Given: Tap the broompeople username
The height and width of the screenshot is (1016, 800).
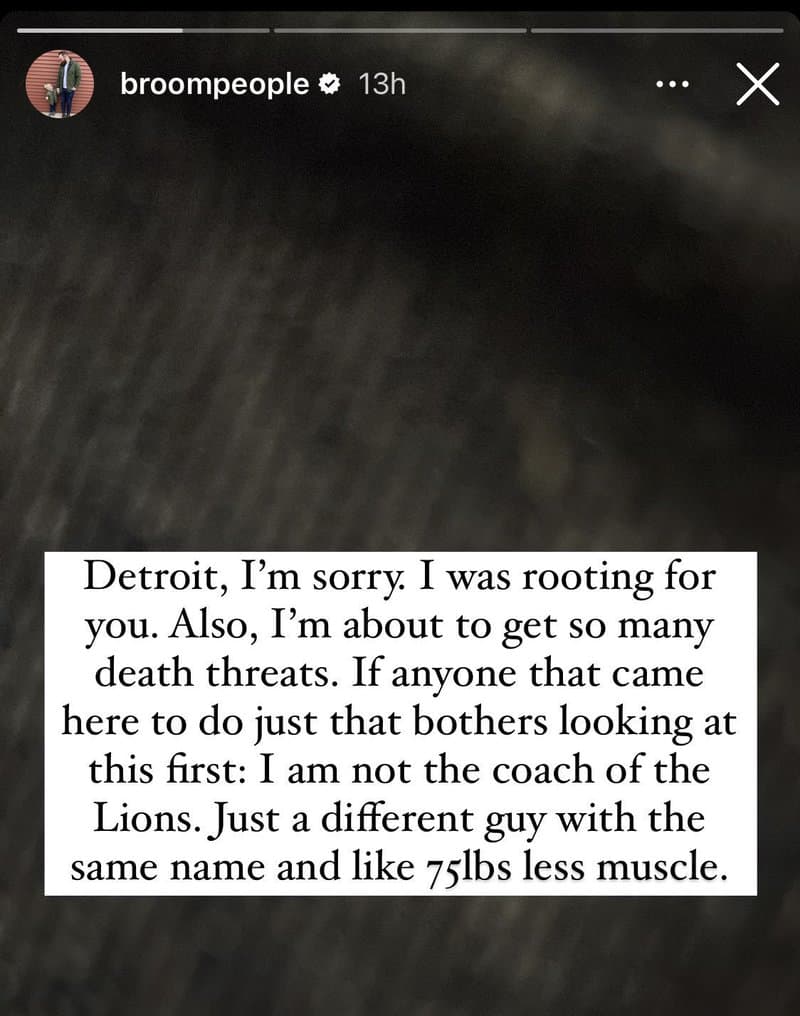Looking at the screenshot, I should point(214,85).
